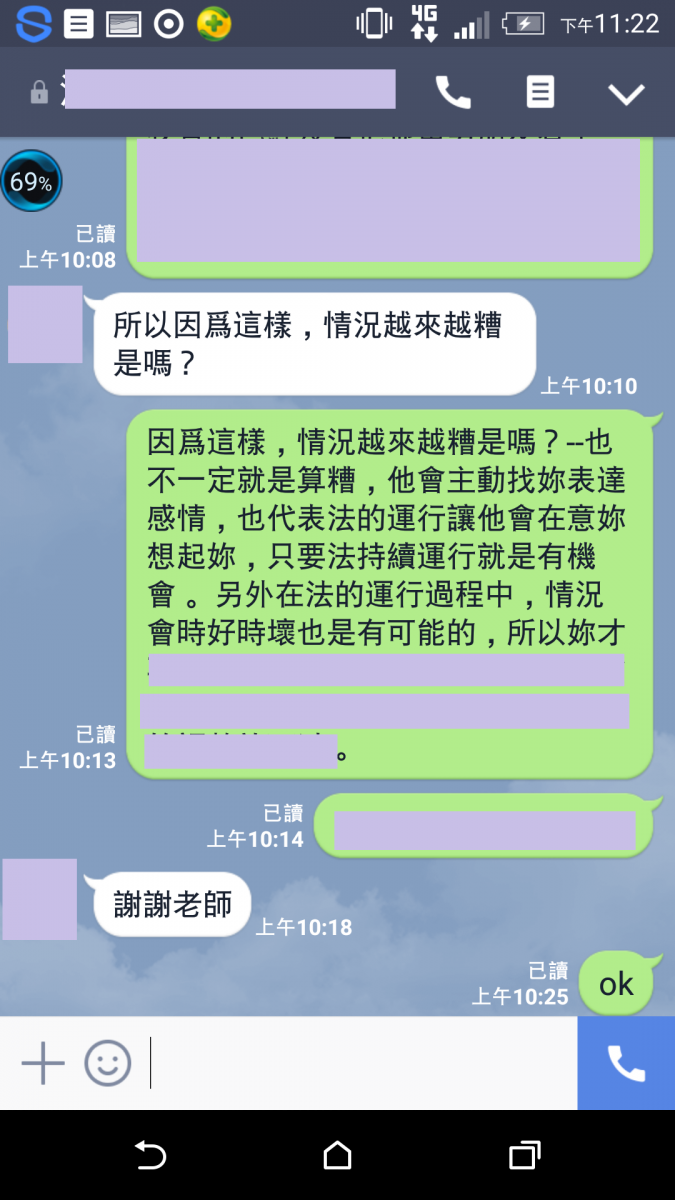Open the plus attachment menu
The image size is (675, 1200).
[43, 1063]
